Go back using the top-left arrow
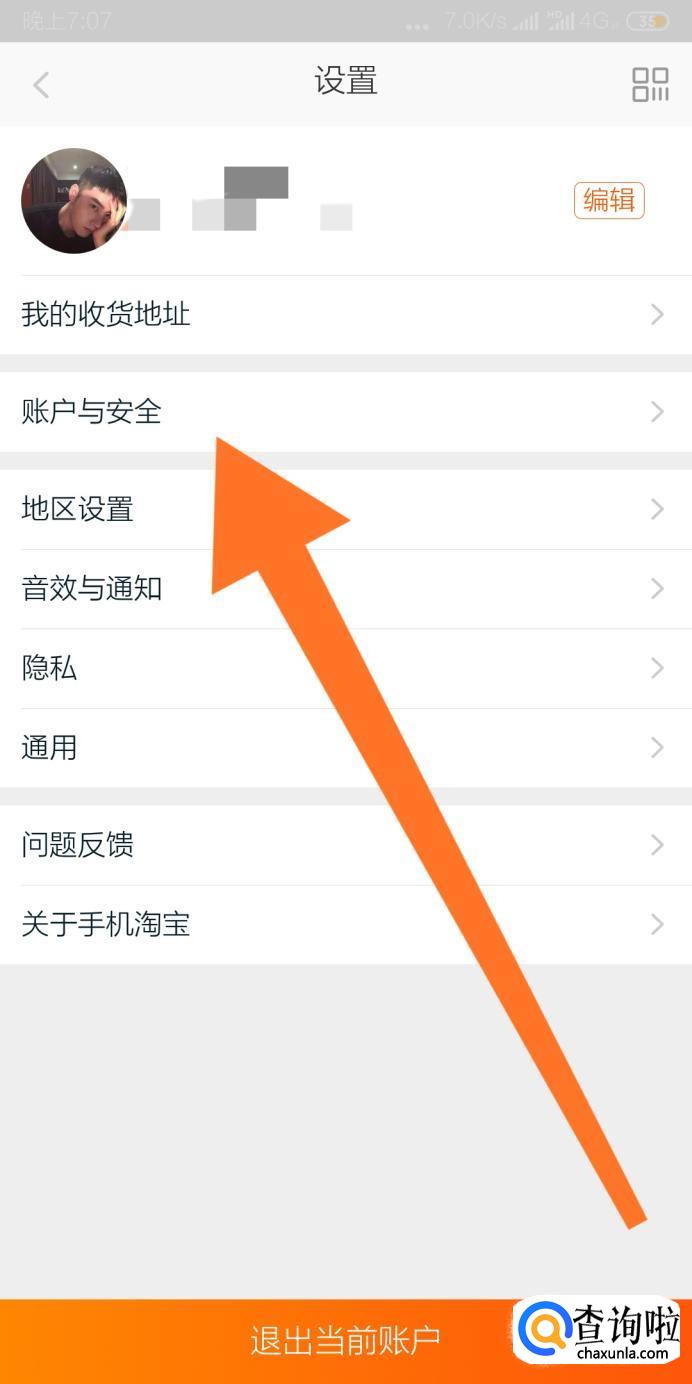The image size is (692, 1384). (41, 85)
